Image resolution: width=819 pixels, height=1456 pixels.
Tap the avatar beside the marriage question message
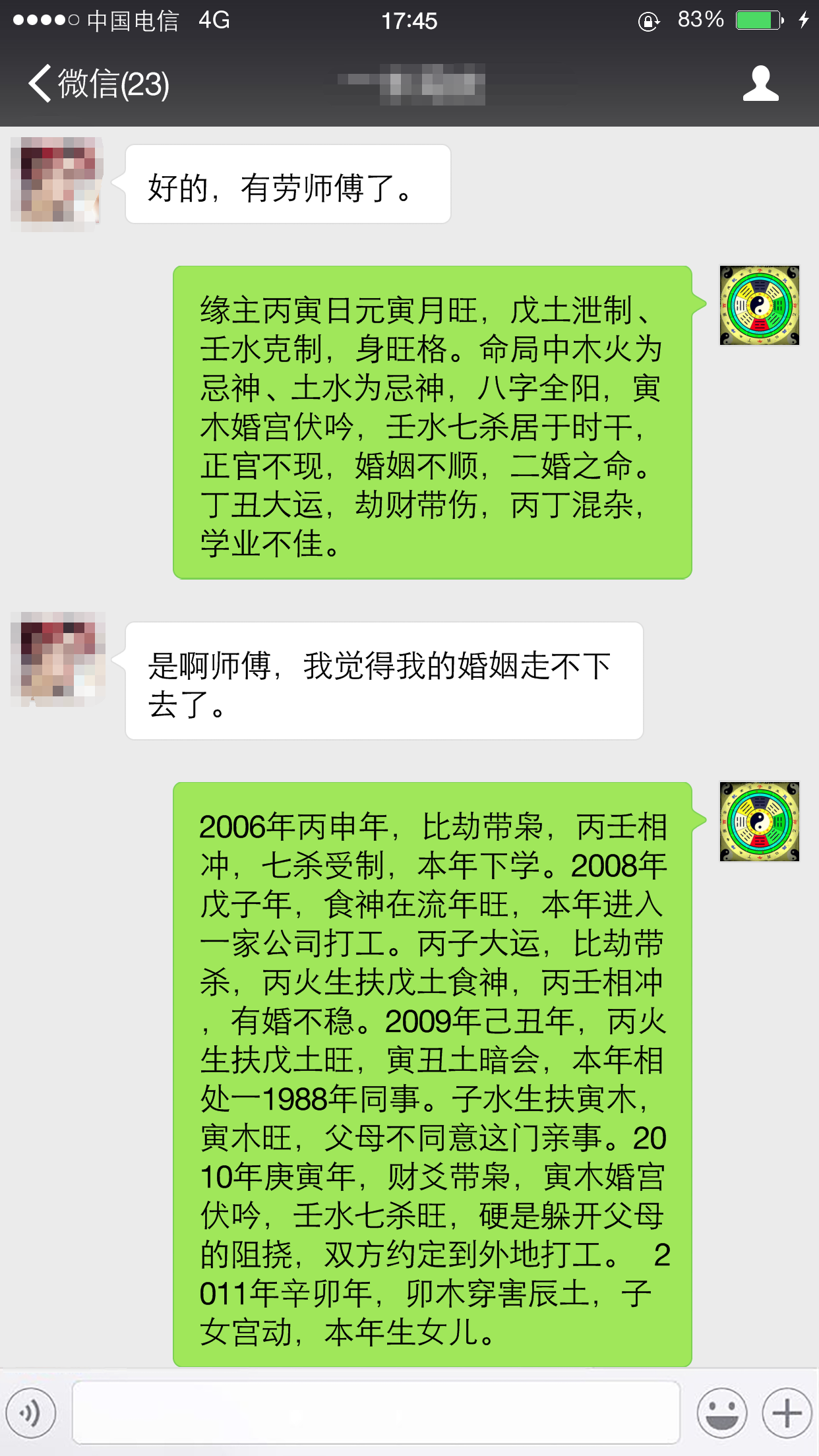(x=56, y=659)
